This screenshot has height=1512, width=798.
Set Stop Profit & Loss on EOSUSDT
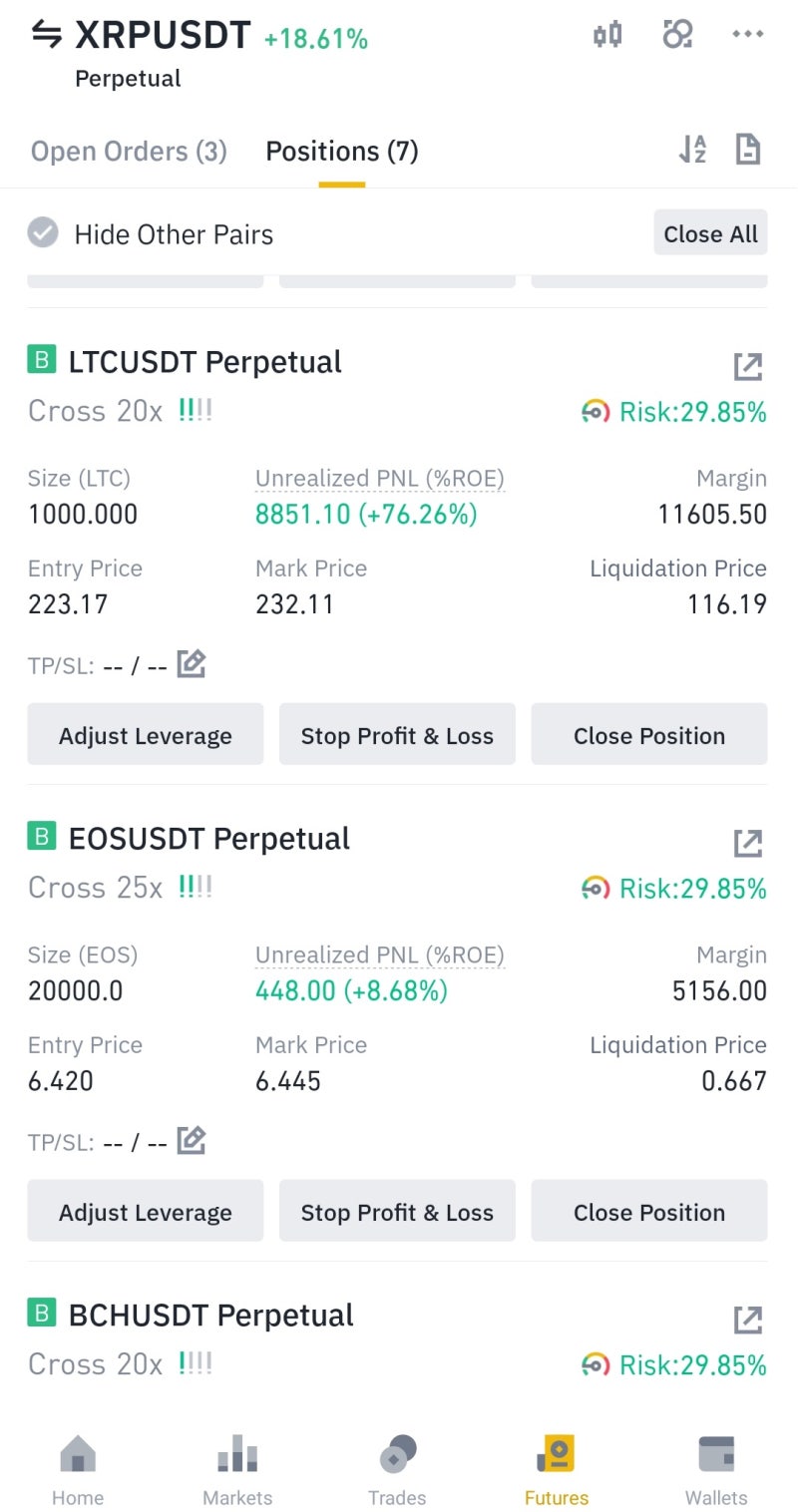[397, 1212]
